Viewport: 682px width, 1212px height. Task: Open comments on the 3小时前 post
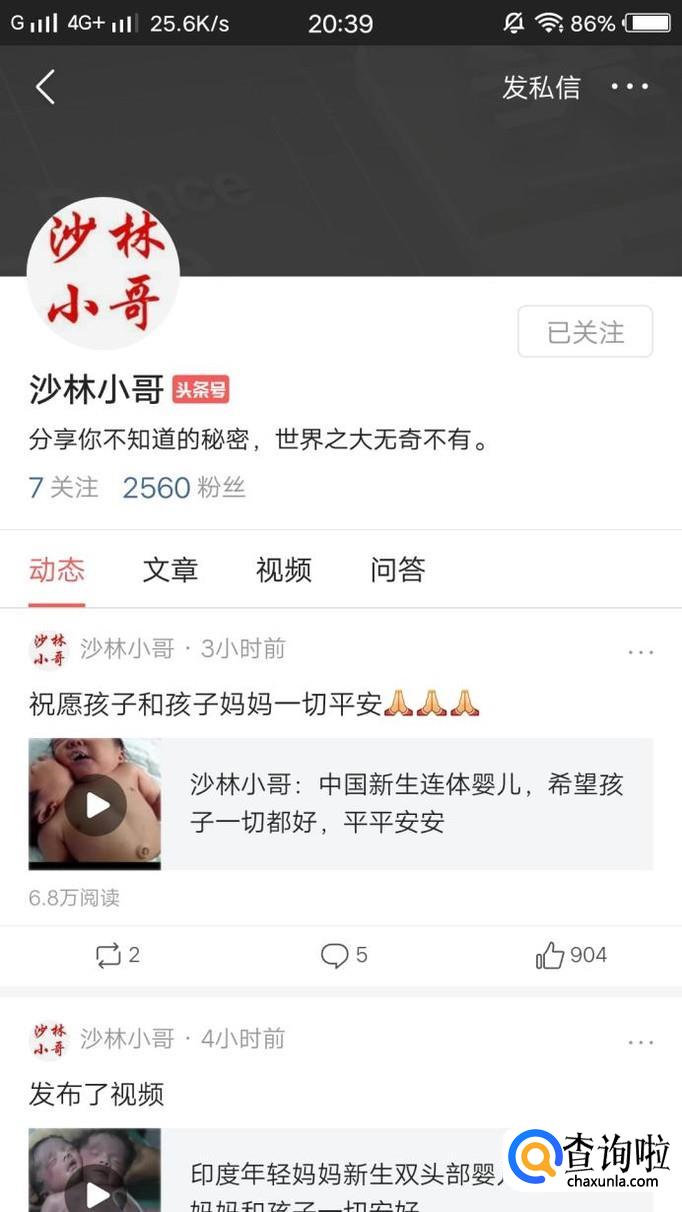click(344, 956)
